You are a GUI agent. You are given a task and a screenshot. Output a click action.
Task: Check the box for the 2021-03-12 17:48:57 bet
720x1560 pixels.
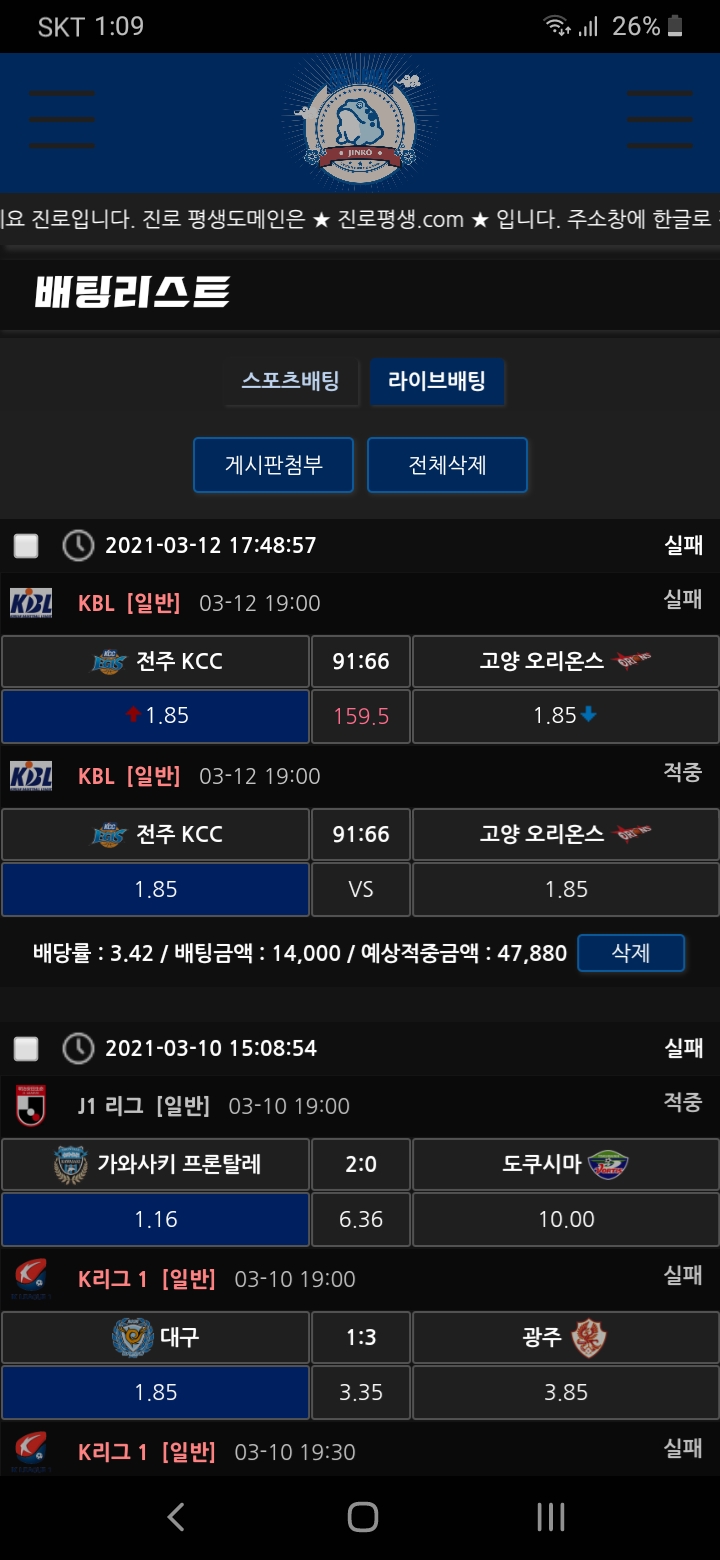coord(26,545)
